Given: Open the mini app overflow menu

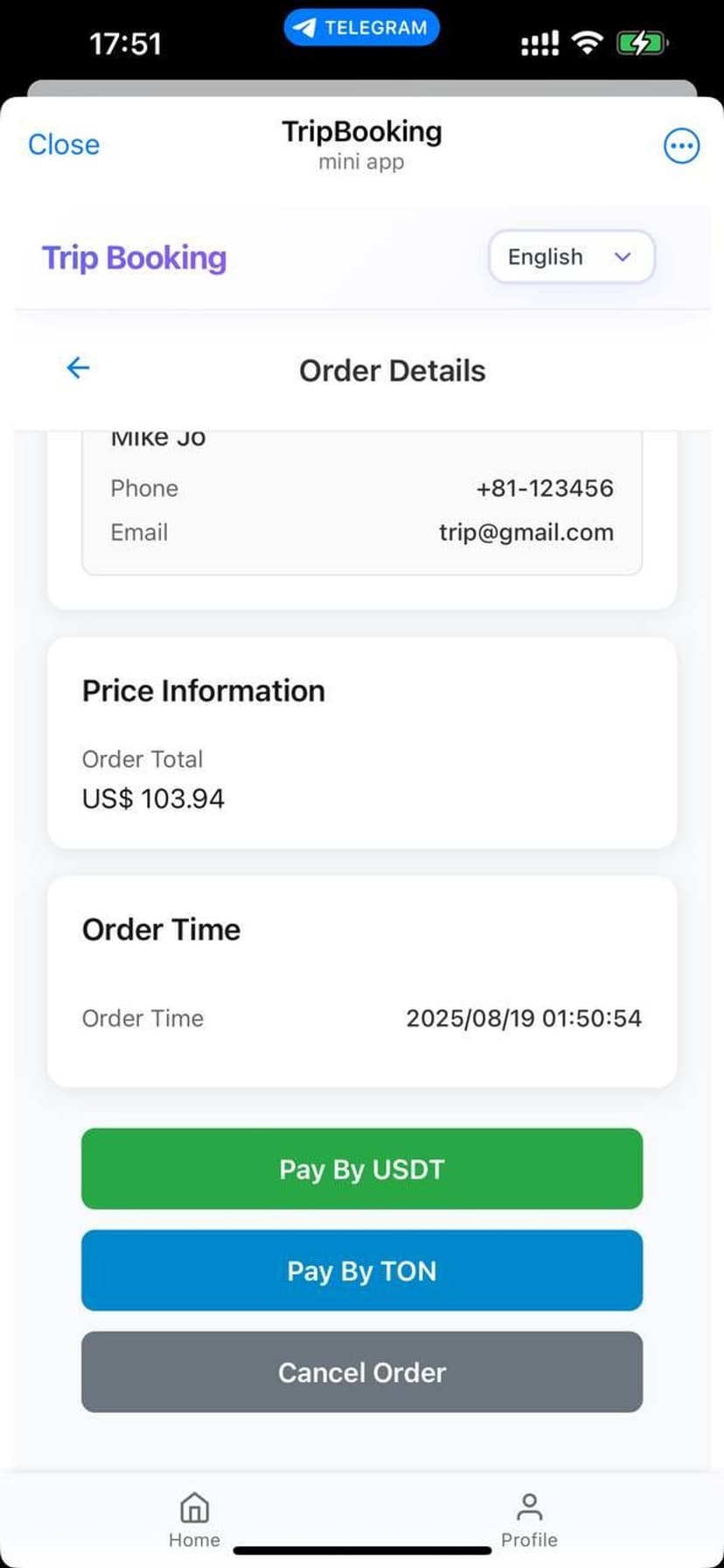Looking at the screenshot, I should pos(681,146).
